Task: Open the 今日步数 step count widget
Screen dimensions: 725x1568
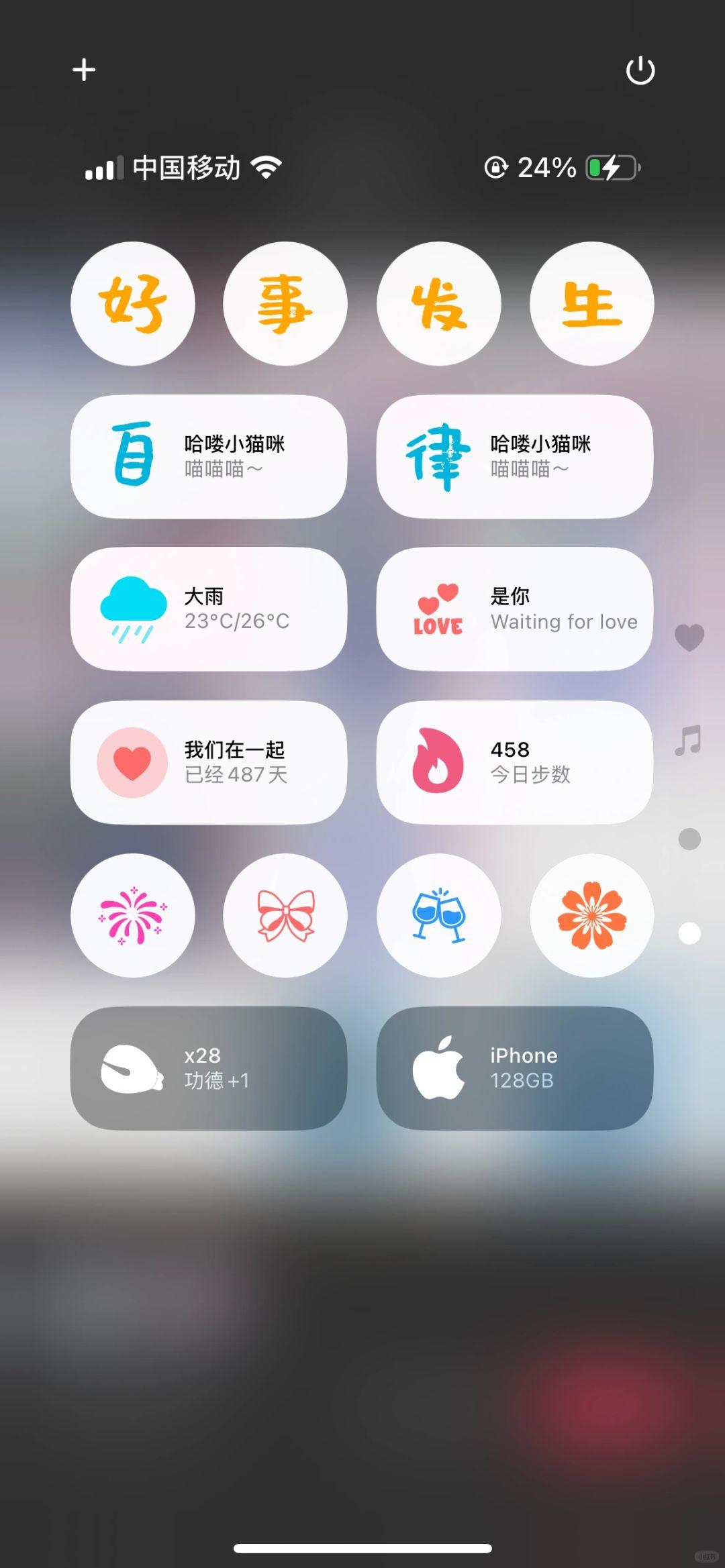Action: (x=515, y=762)
